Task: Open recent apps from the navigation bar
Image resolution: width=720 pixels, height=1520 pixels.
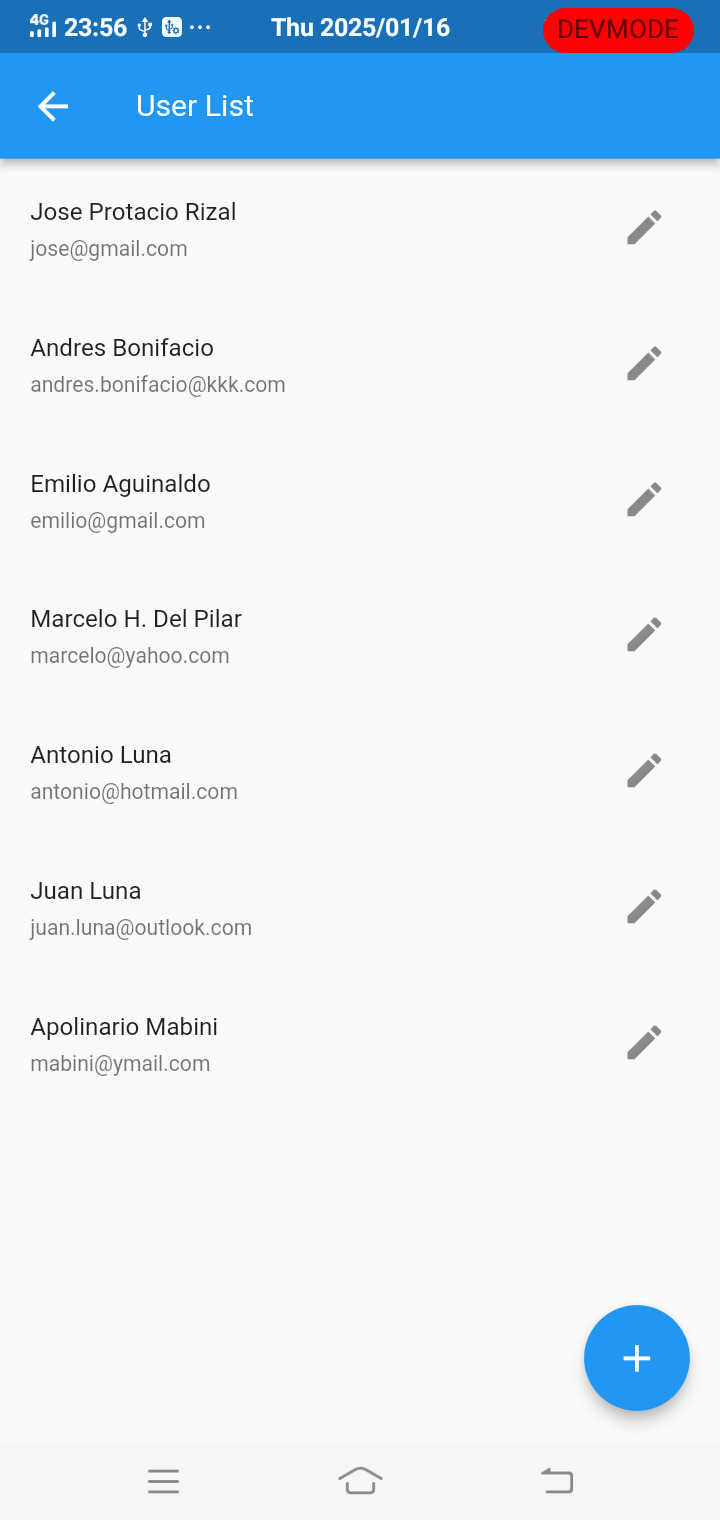Action: (x=163, y=1481)
